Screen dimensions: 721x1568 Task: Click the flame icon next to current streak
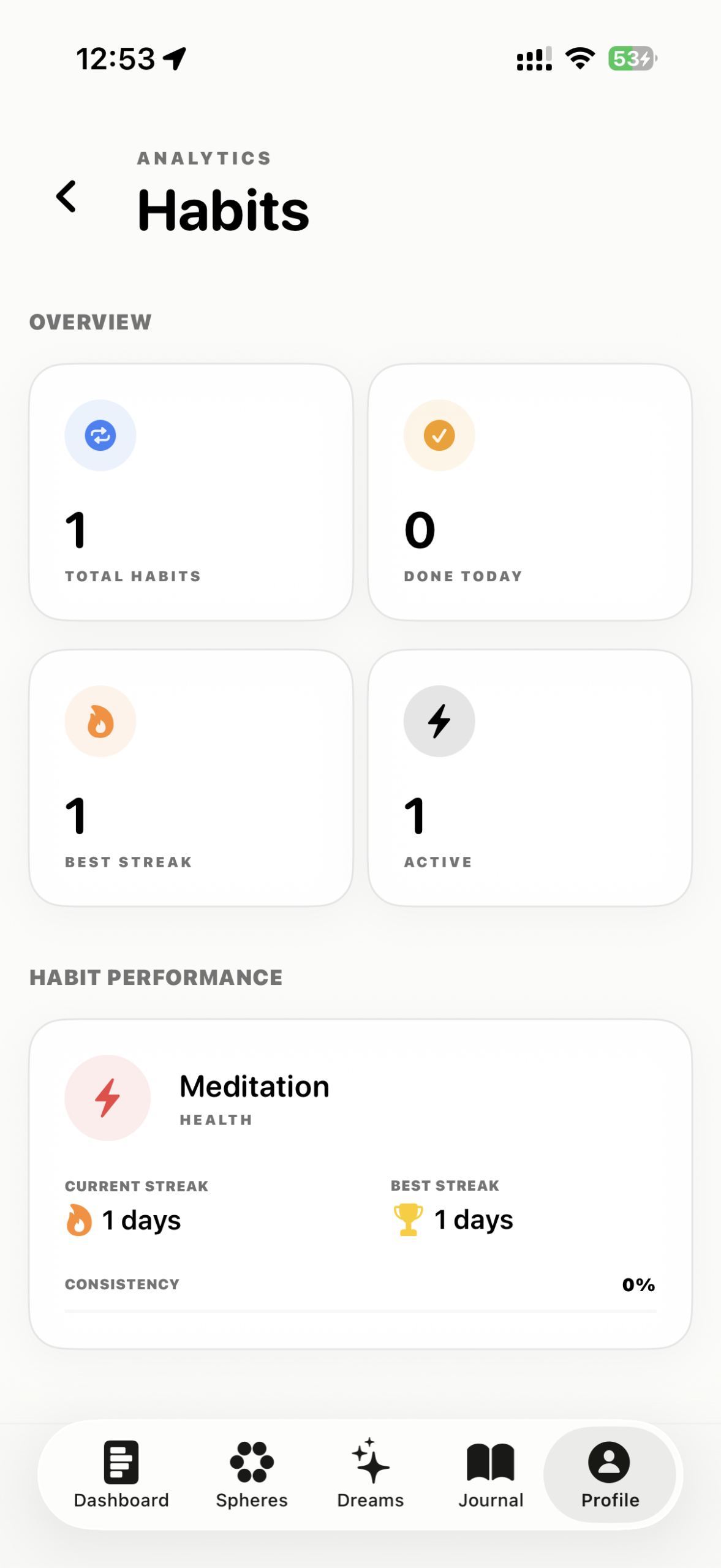tap(80, 1219)
